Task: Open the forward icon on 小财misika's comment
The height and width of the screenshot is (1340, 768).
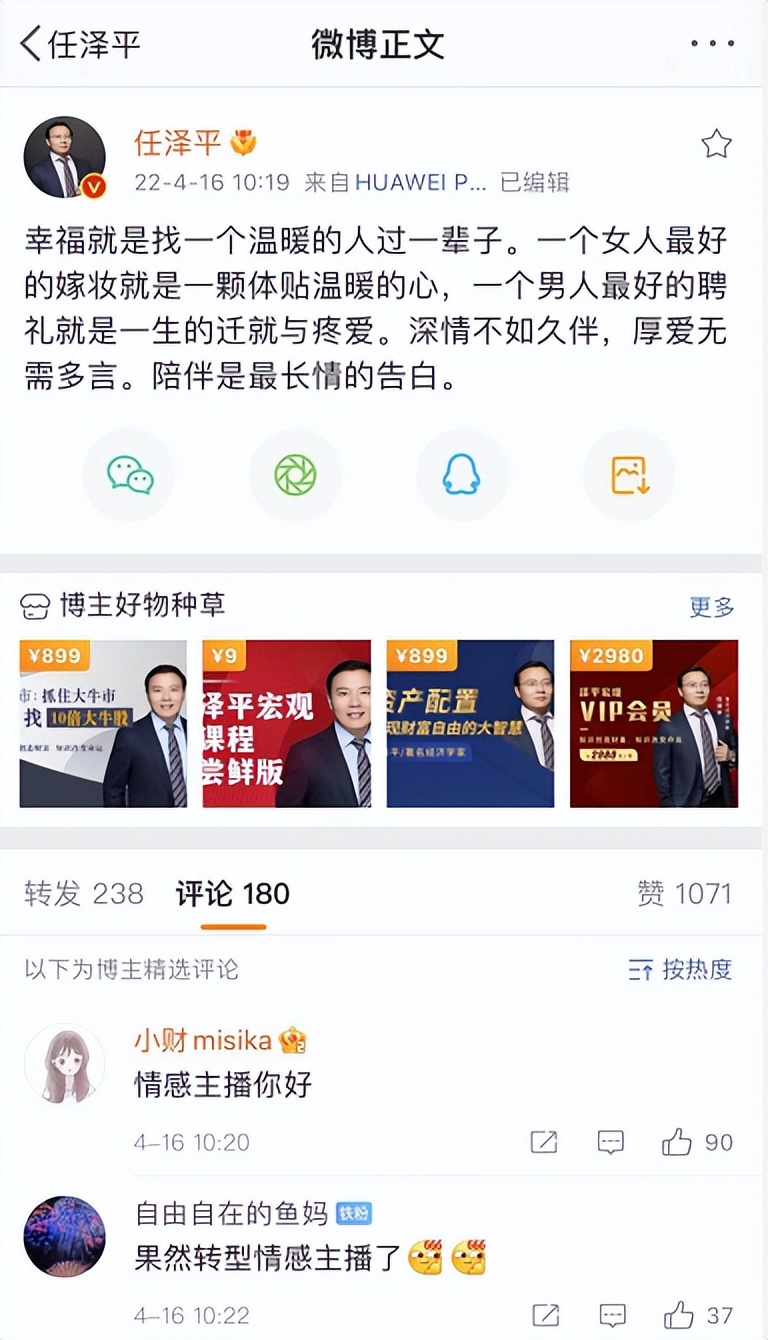Action: pyautogui.click(x=544, y=1142)
